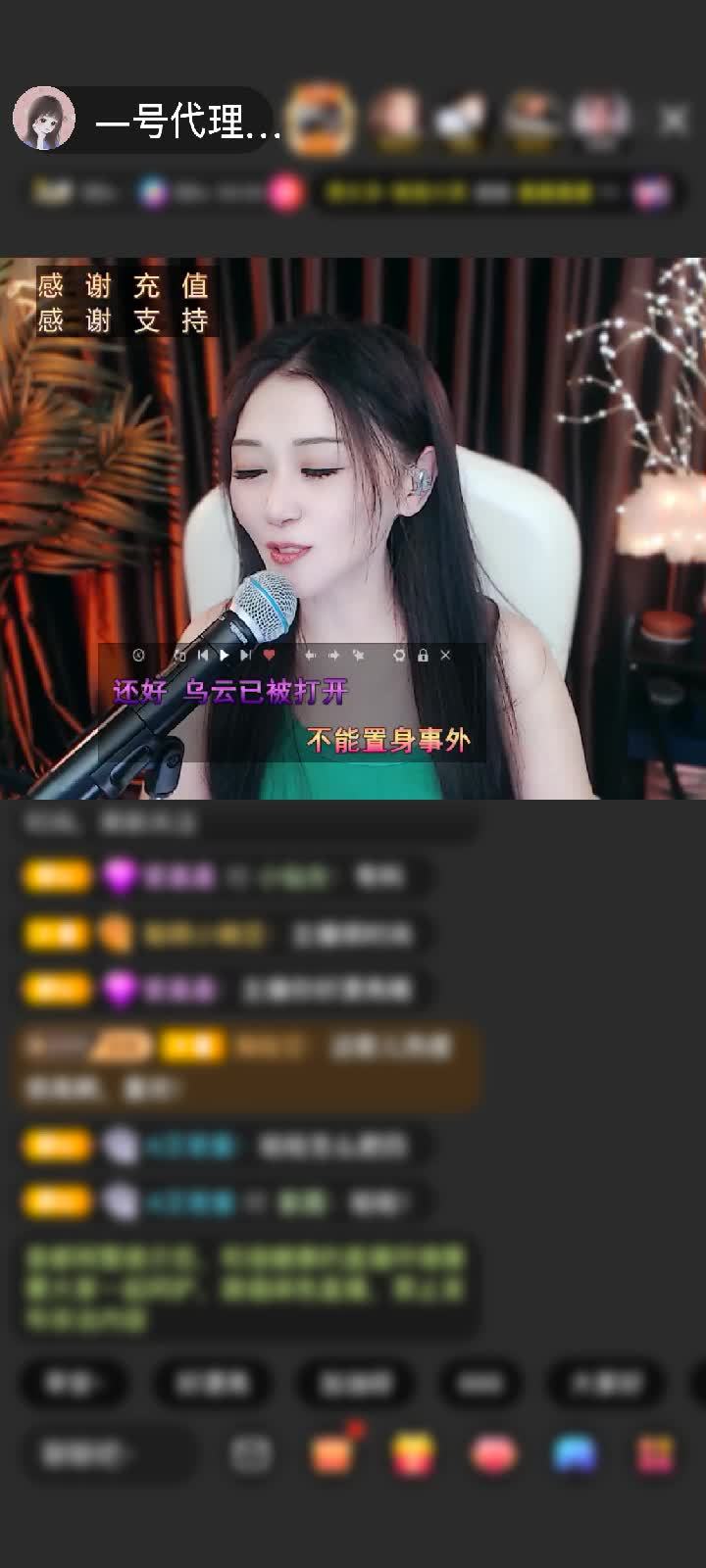Open the orange gift box with red dot
This screenshot has width=706, height=1568.
point(333,1452)
